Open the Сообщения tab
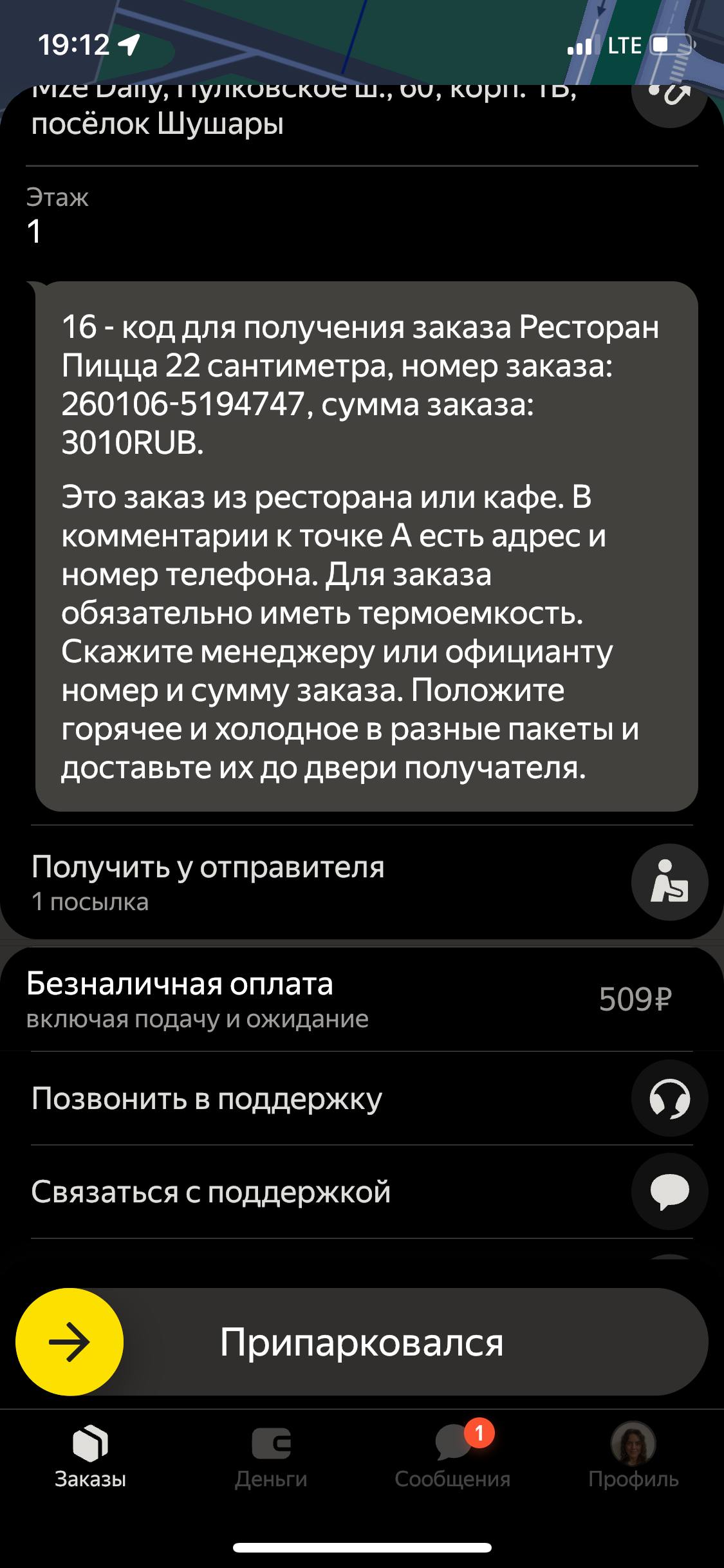This screenshot has height=1568, width=724. click(x=452, y=1455)
